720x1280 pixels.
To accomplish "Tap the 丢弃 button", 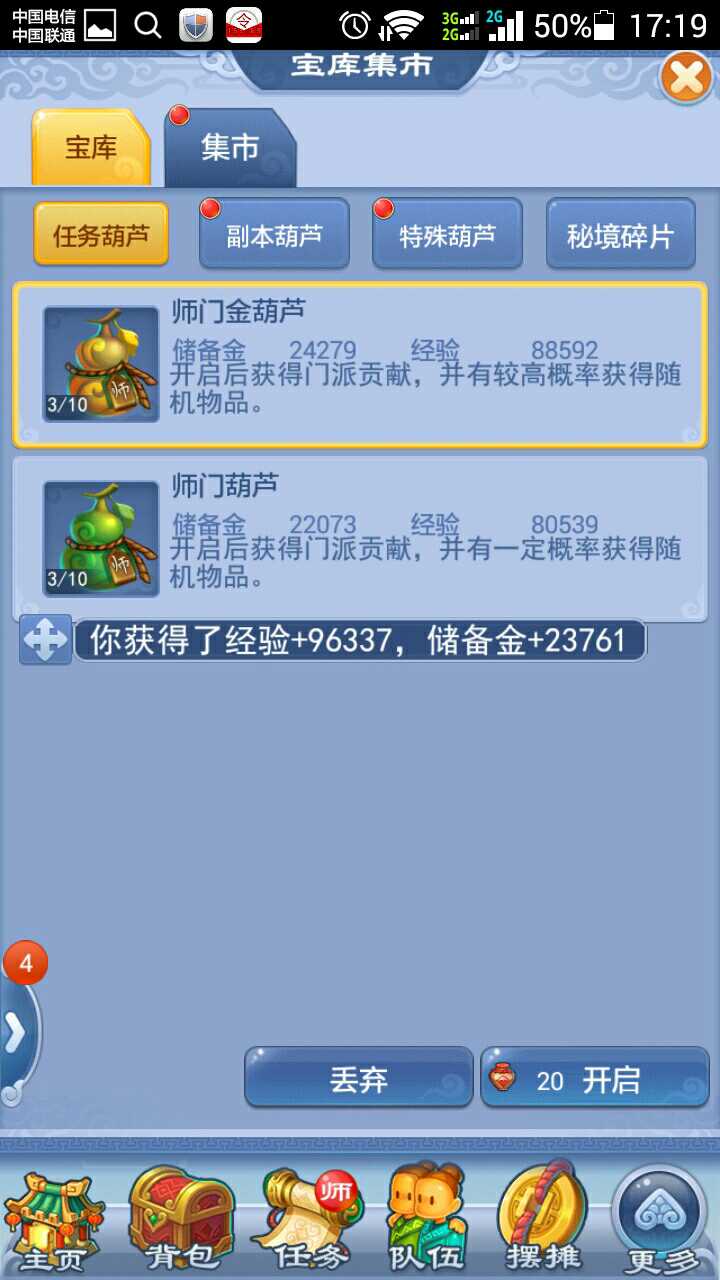I will pos(358,1078).
